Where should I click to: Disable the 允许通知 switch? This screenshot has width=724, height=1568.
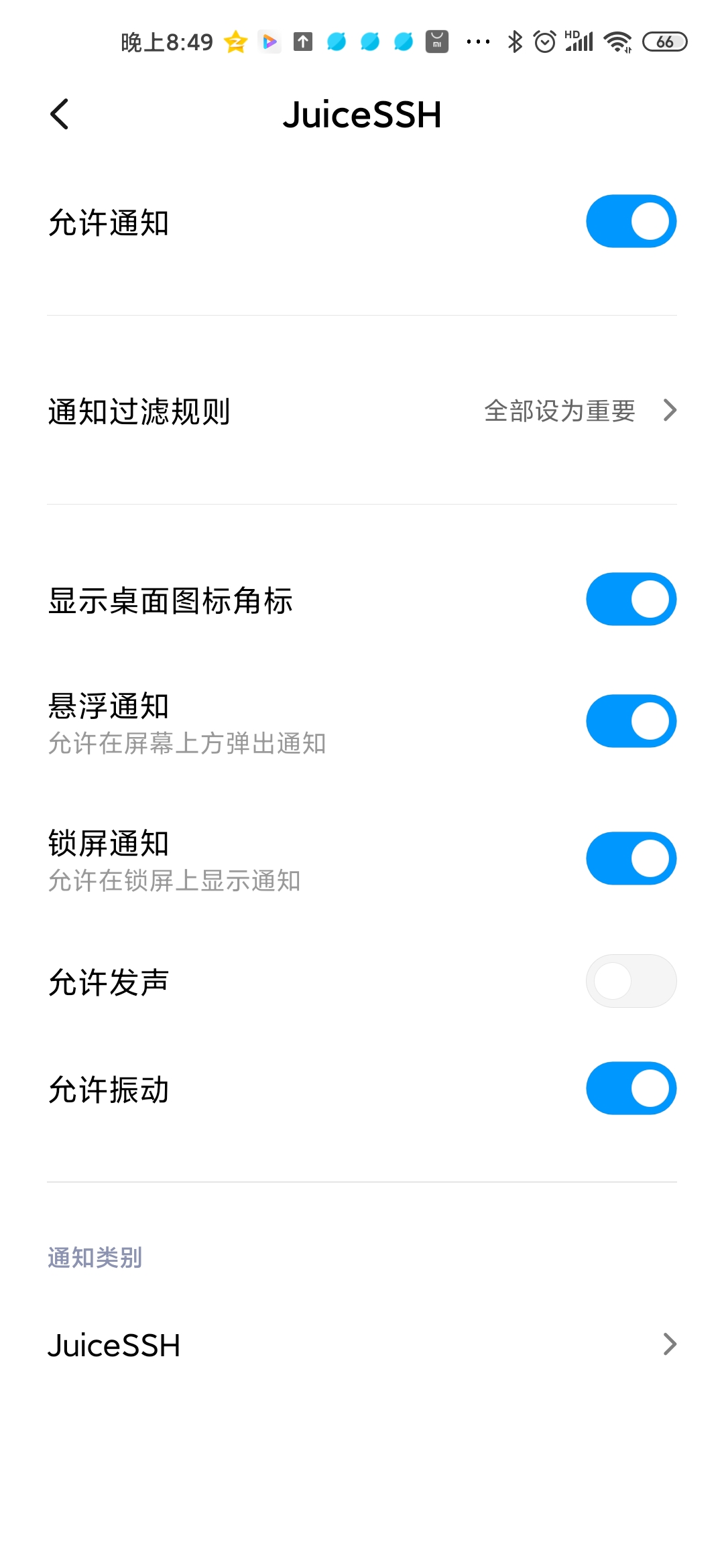pos(631,221)
